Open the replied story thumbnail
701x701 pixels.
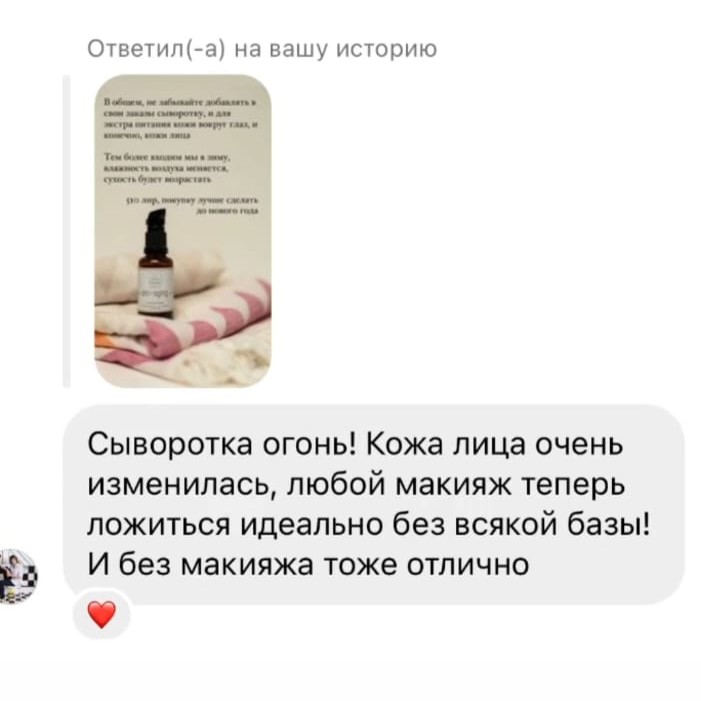tap(182, 230)
